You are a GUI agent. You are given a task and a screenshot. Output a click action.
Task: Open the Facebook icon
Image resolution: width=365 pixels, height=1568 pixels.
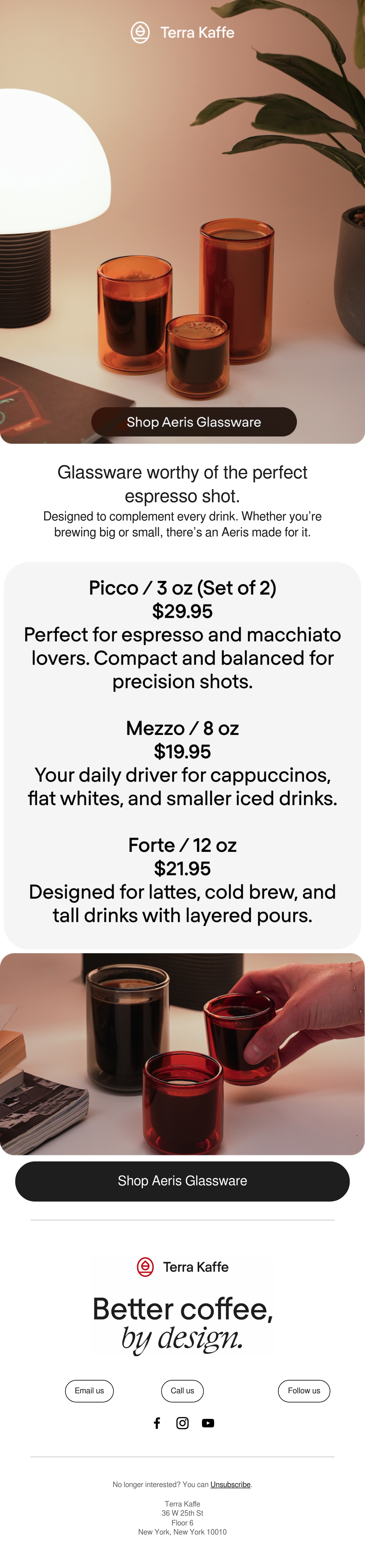[x=157, y=1423]
